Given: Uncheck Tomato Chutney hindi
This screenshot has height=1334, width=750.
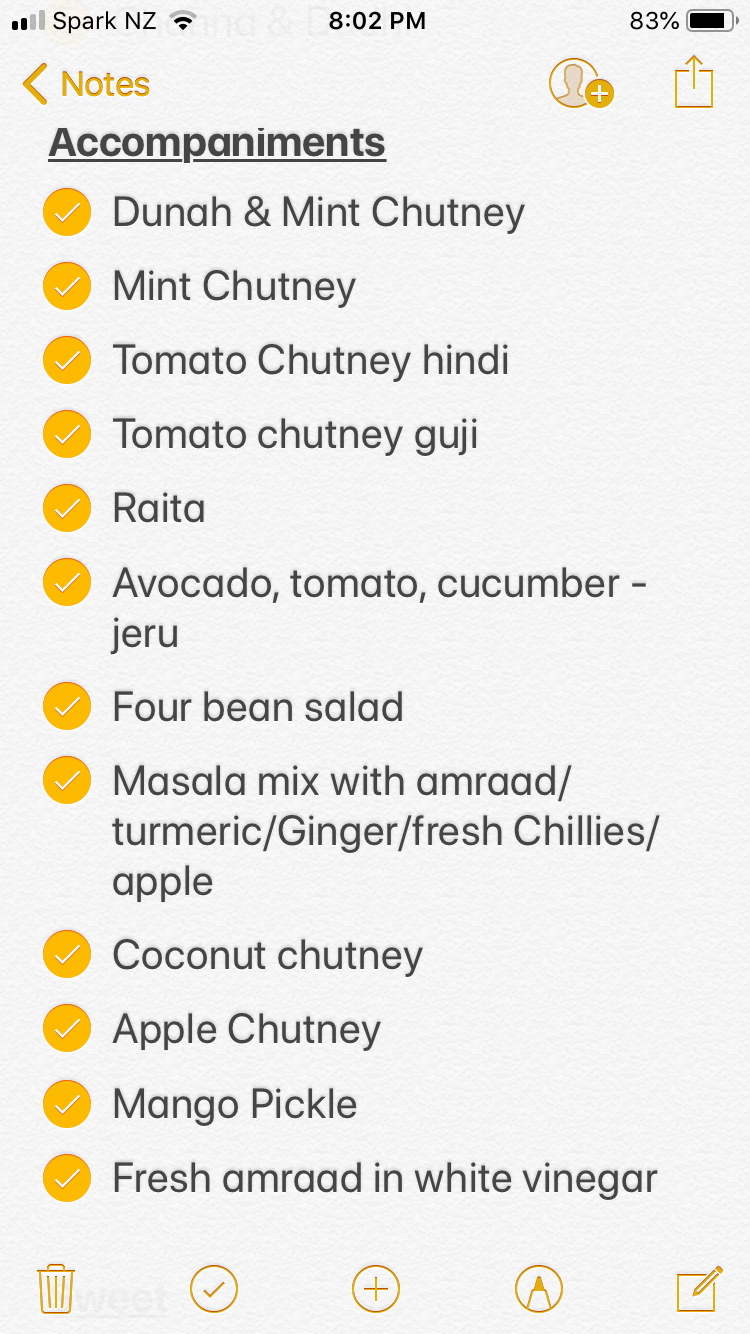Looking at the screenshot, I should click(67, 361).
